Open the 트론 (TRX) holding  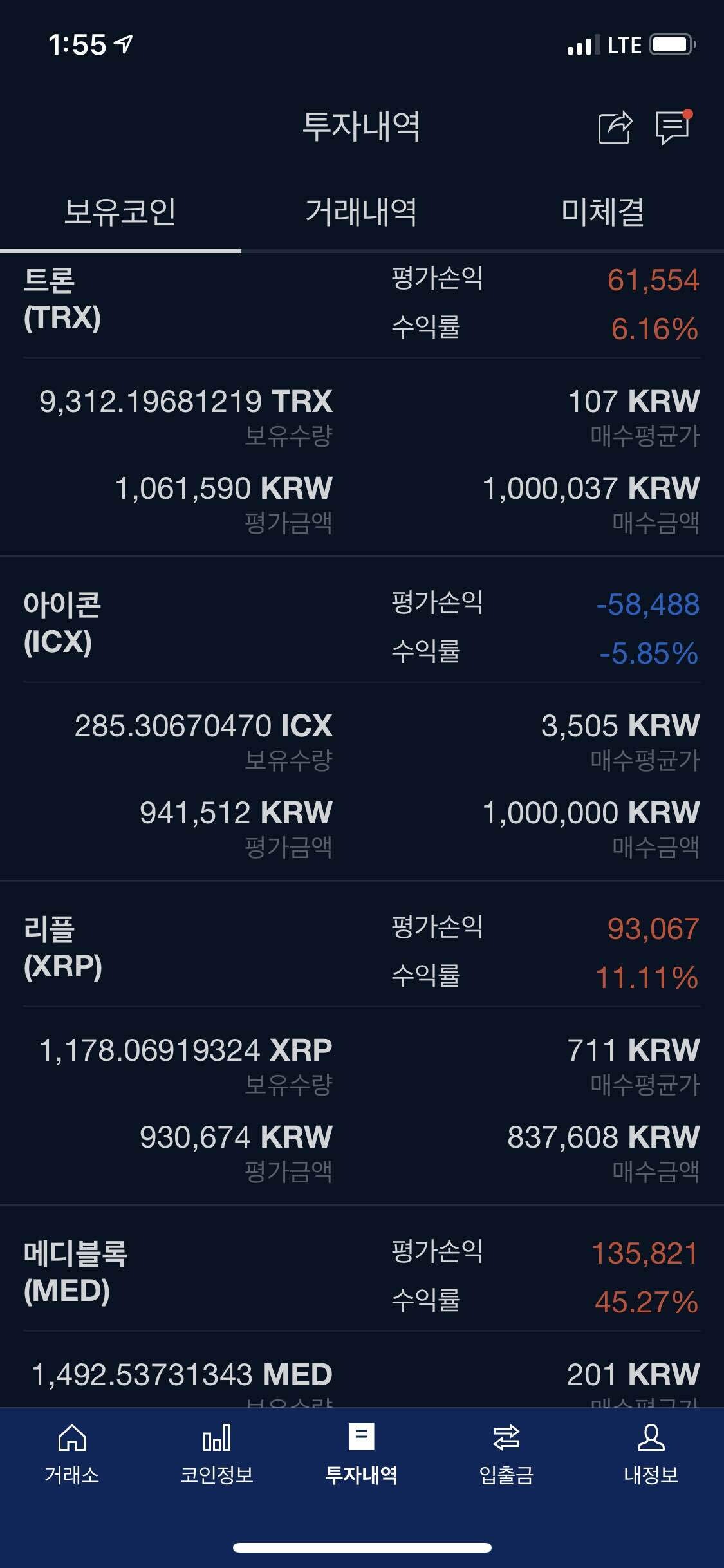(x=62, y=299)
